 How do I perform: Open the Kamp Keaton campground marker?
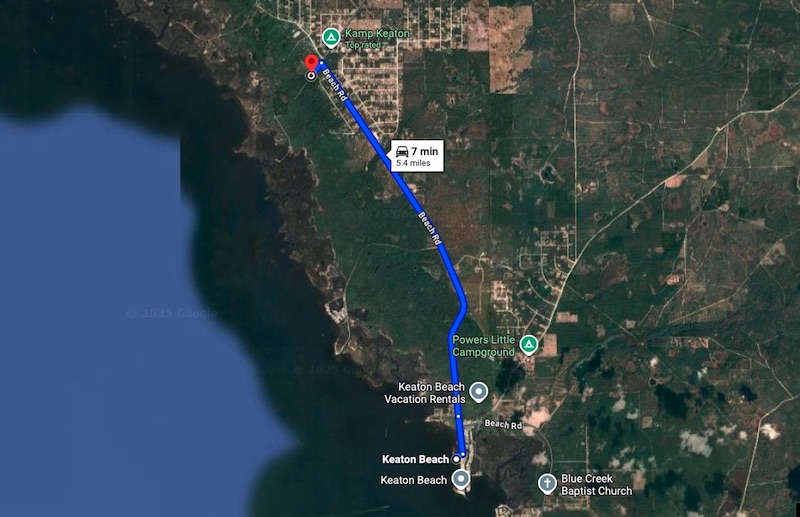coord(331,38)
